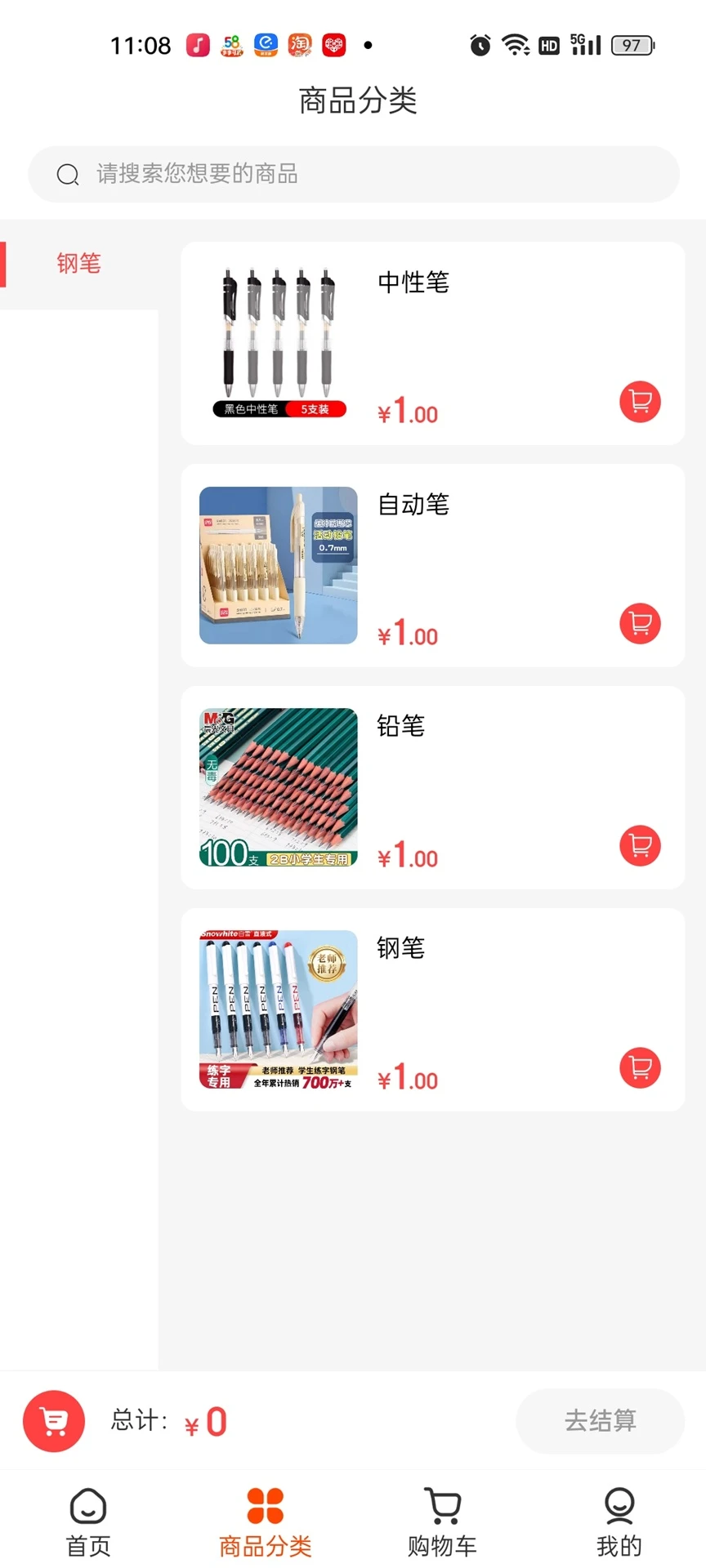Tap the product search box
This screenshot has height=1568, width=706.
[x=353, y=174]
